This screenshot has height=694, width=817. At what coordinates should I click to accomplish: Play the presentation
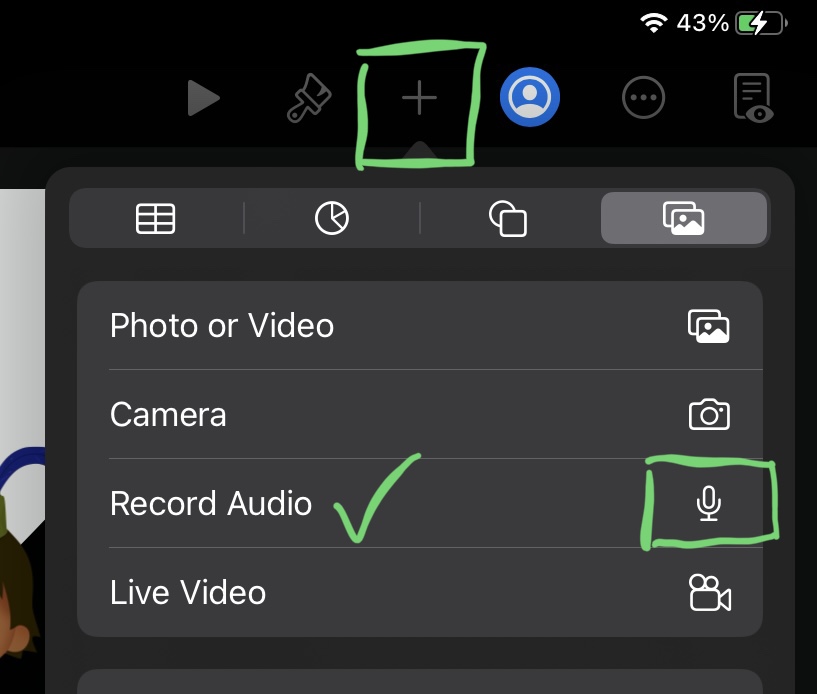(x=204, y=98)
